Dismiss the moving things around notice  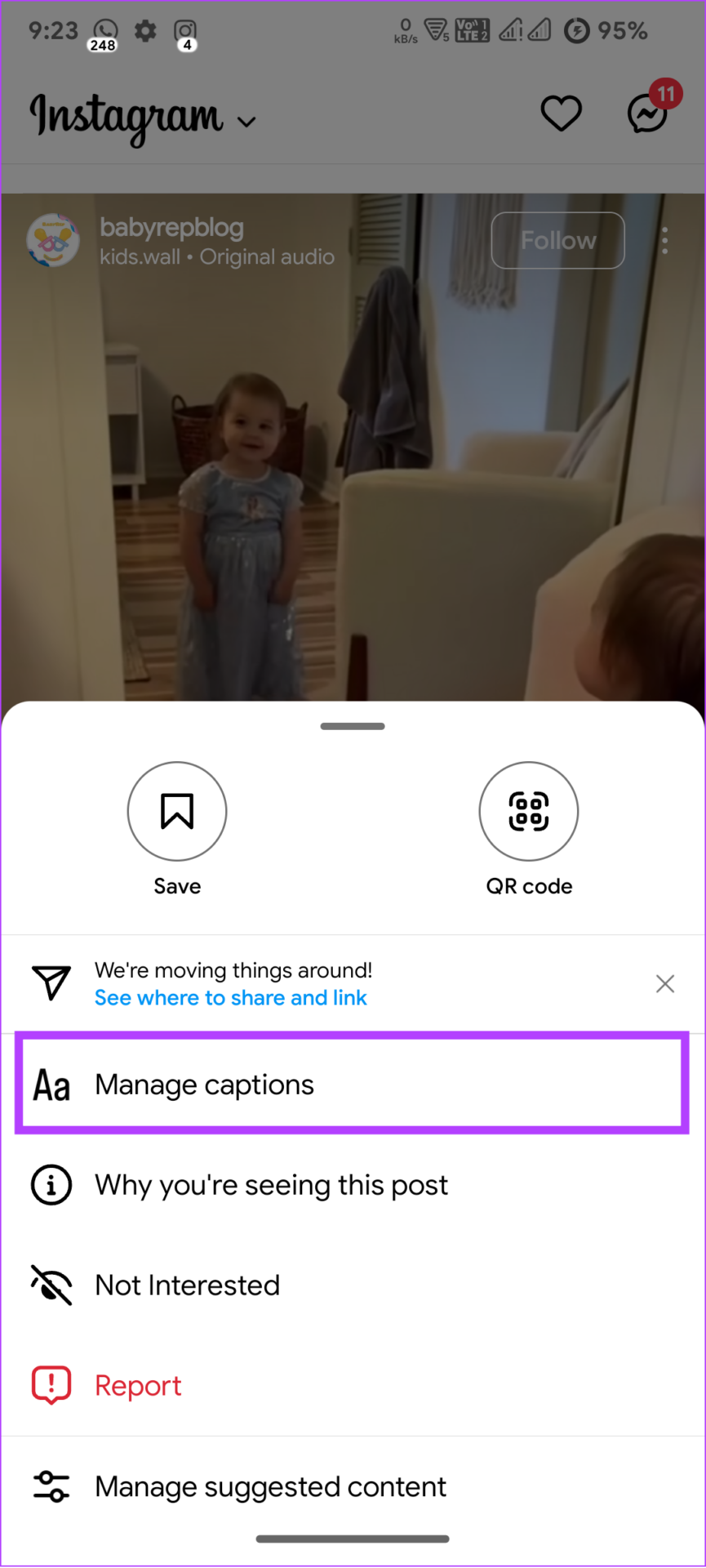click(x=665, y=983)
